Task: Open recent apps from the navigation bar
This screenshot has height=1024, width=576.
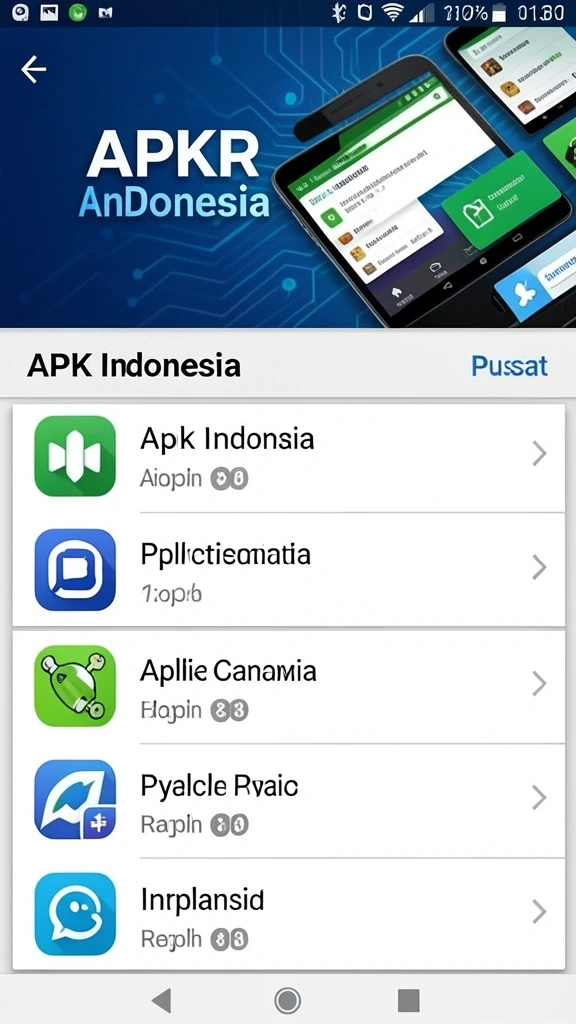Action: tap(409, 1000)
